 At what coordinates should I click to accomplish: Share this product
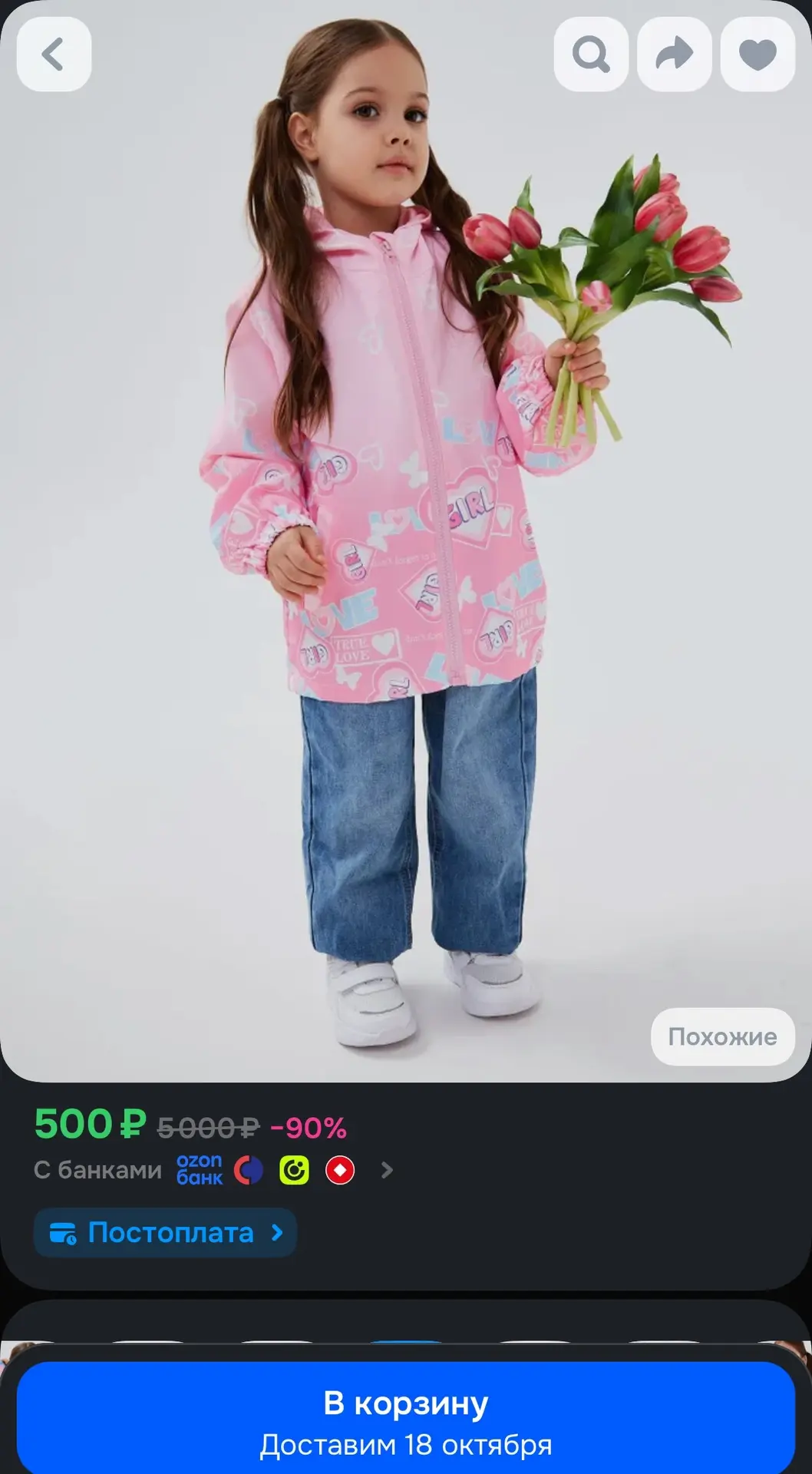675,55
